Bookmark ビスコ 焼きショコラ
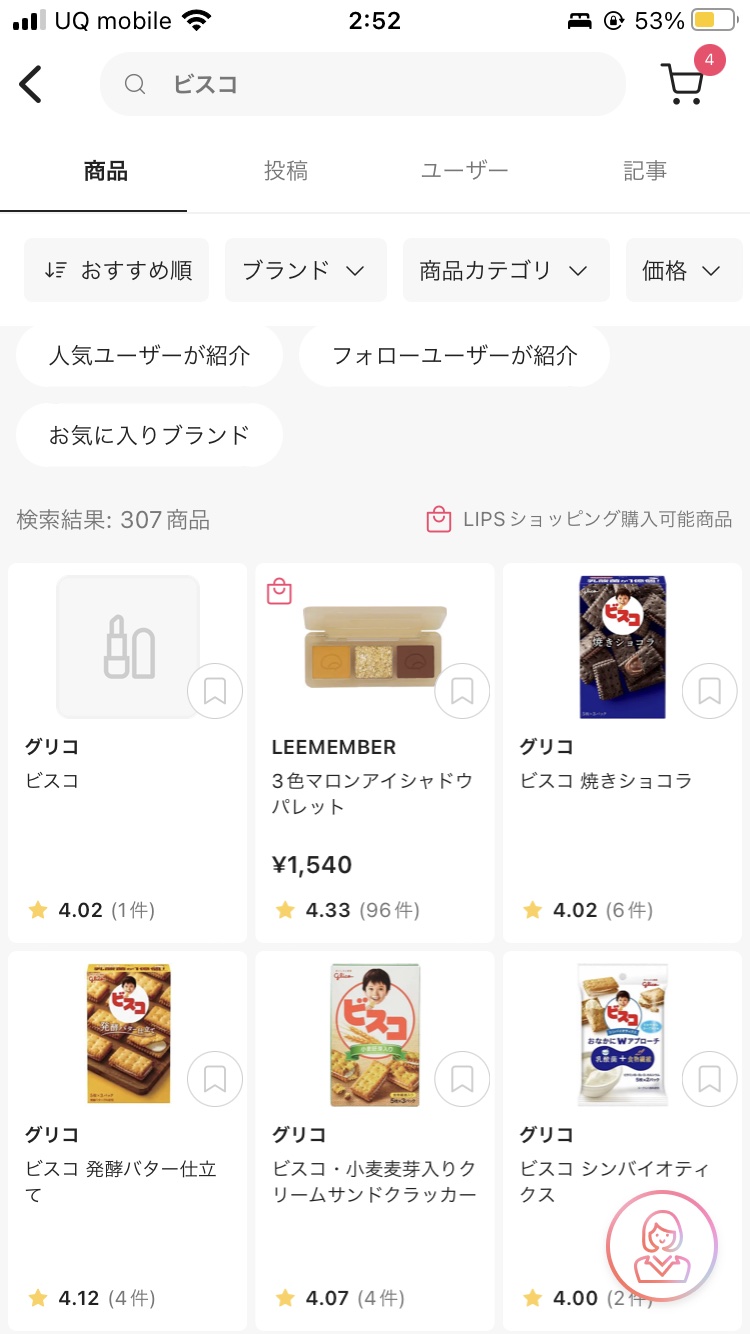This screenshot has width=750, height=1334. pos(709,691)
